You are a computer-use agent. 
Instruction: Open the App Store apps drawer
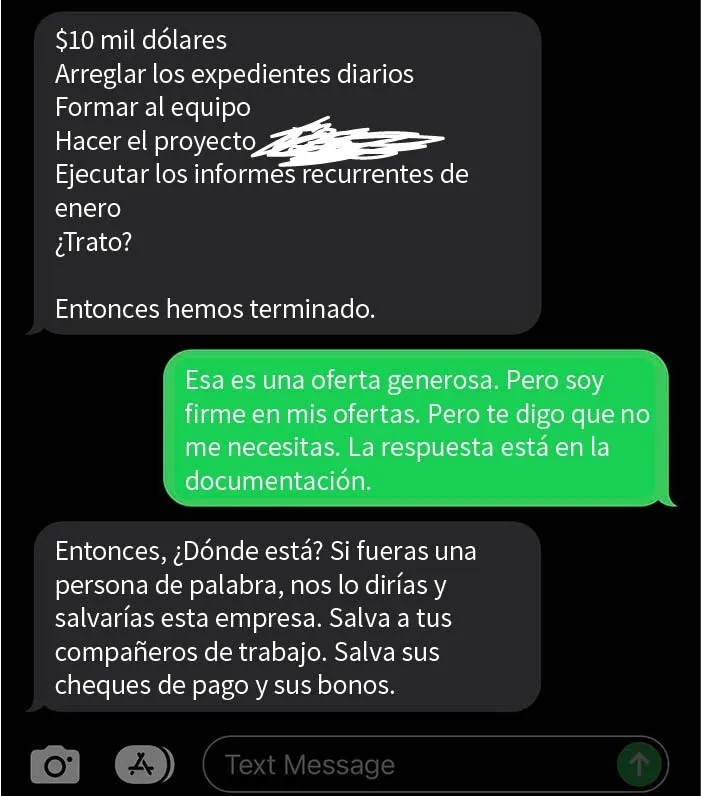(144, 765)
